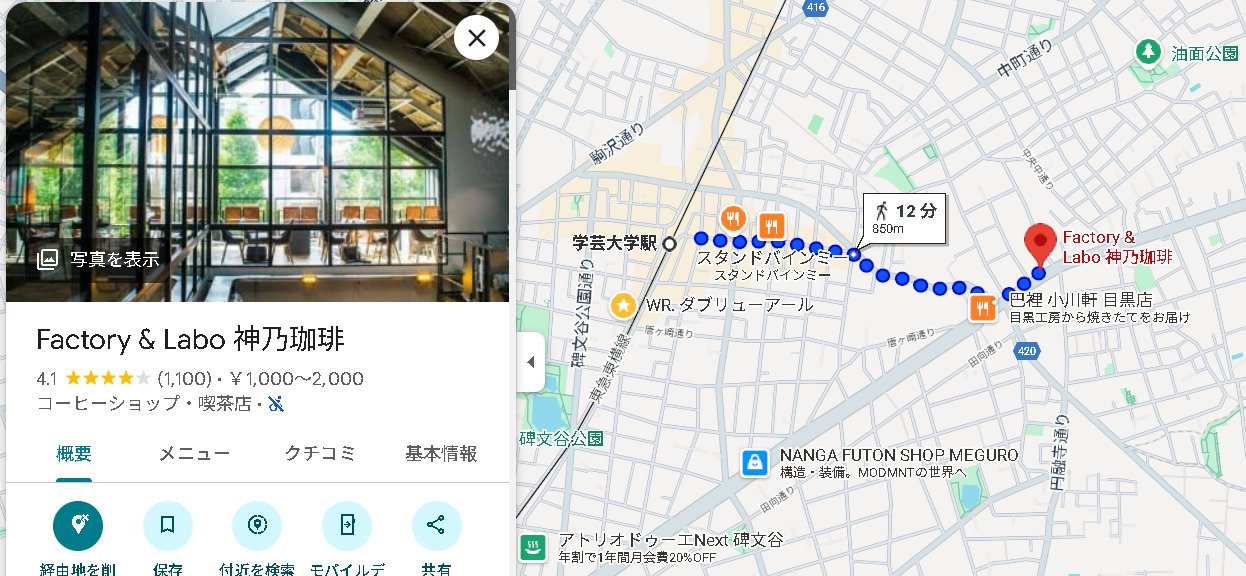
Task: Tap the 学芸大学駅 station point
Action: pyautogui.click(x=670, y=243)
